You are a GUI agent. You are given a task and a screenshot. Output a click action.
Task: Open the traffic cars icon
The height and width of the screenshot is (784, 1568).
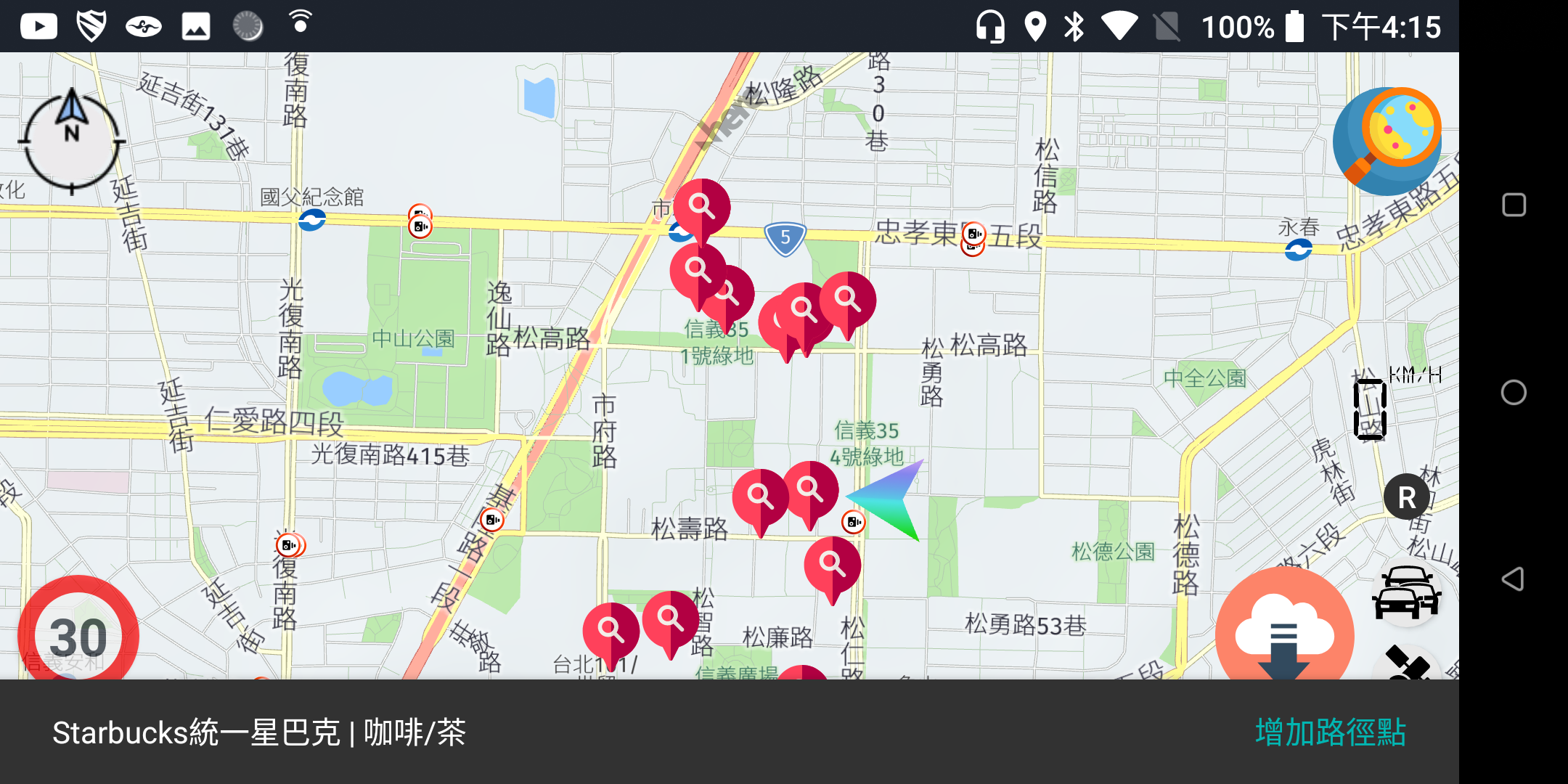[1405, 593]
